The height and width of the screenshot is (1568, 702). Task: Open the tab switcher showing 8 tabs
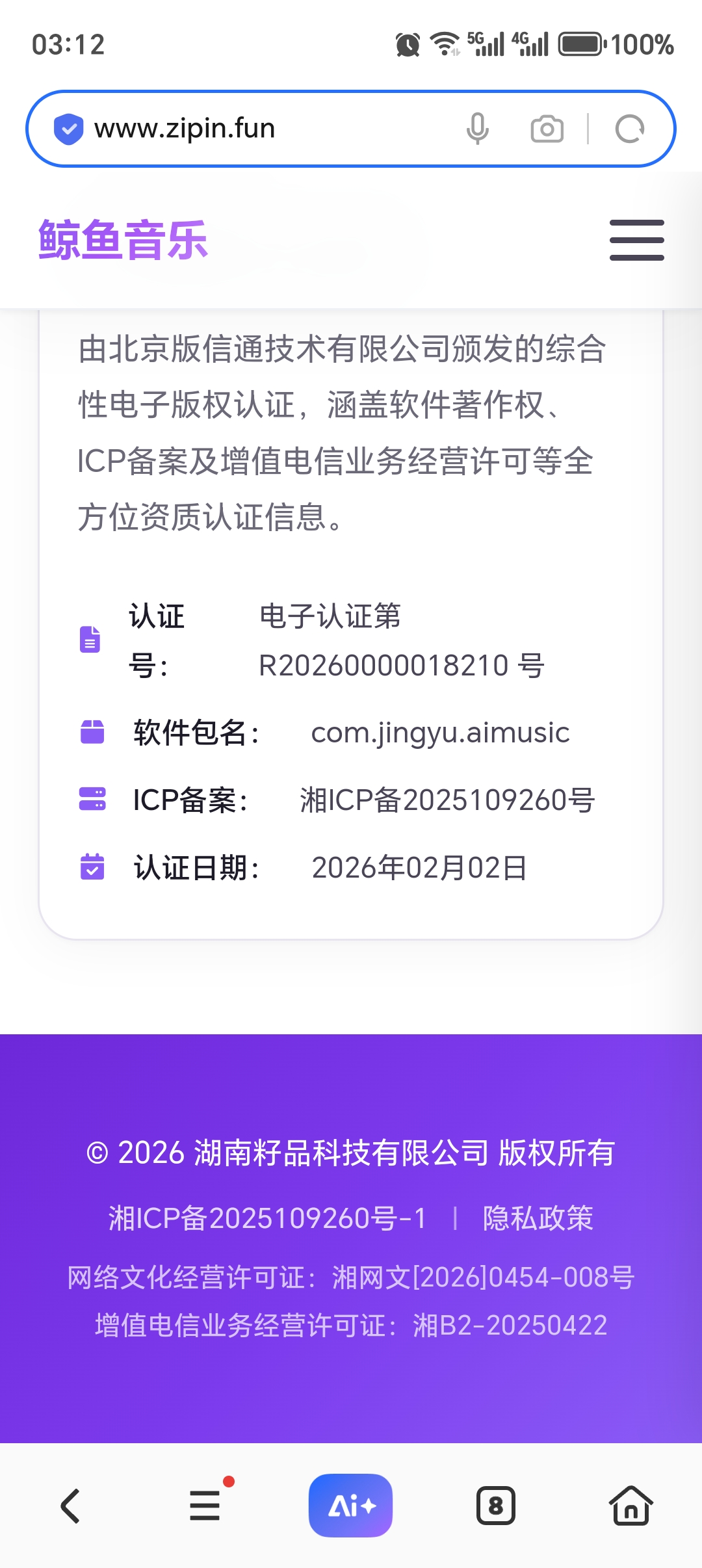[x=496, y=1506]
